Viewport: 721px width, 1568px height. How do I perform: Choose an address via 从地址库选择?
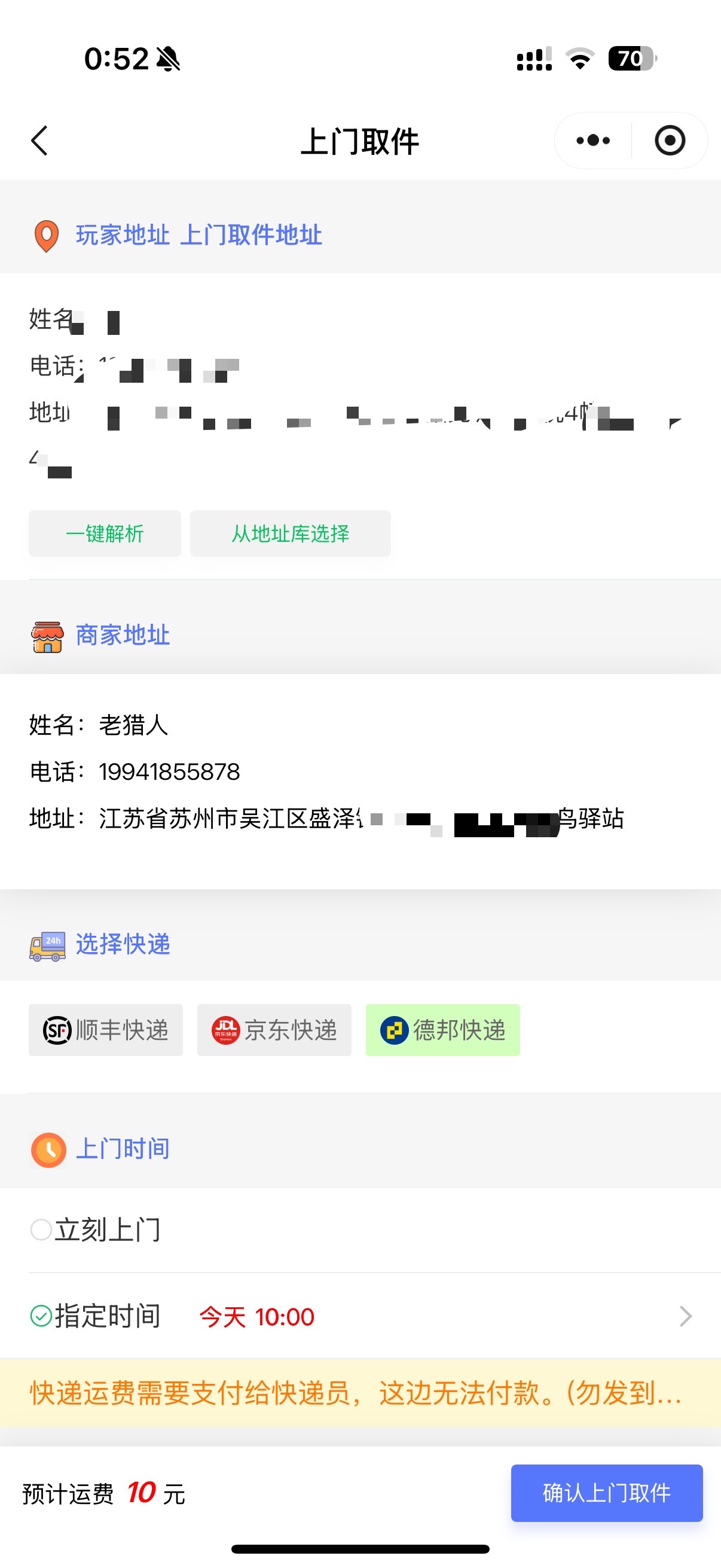point(290,533)
